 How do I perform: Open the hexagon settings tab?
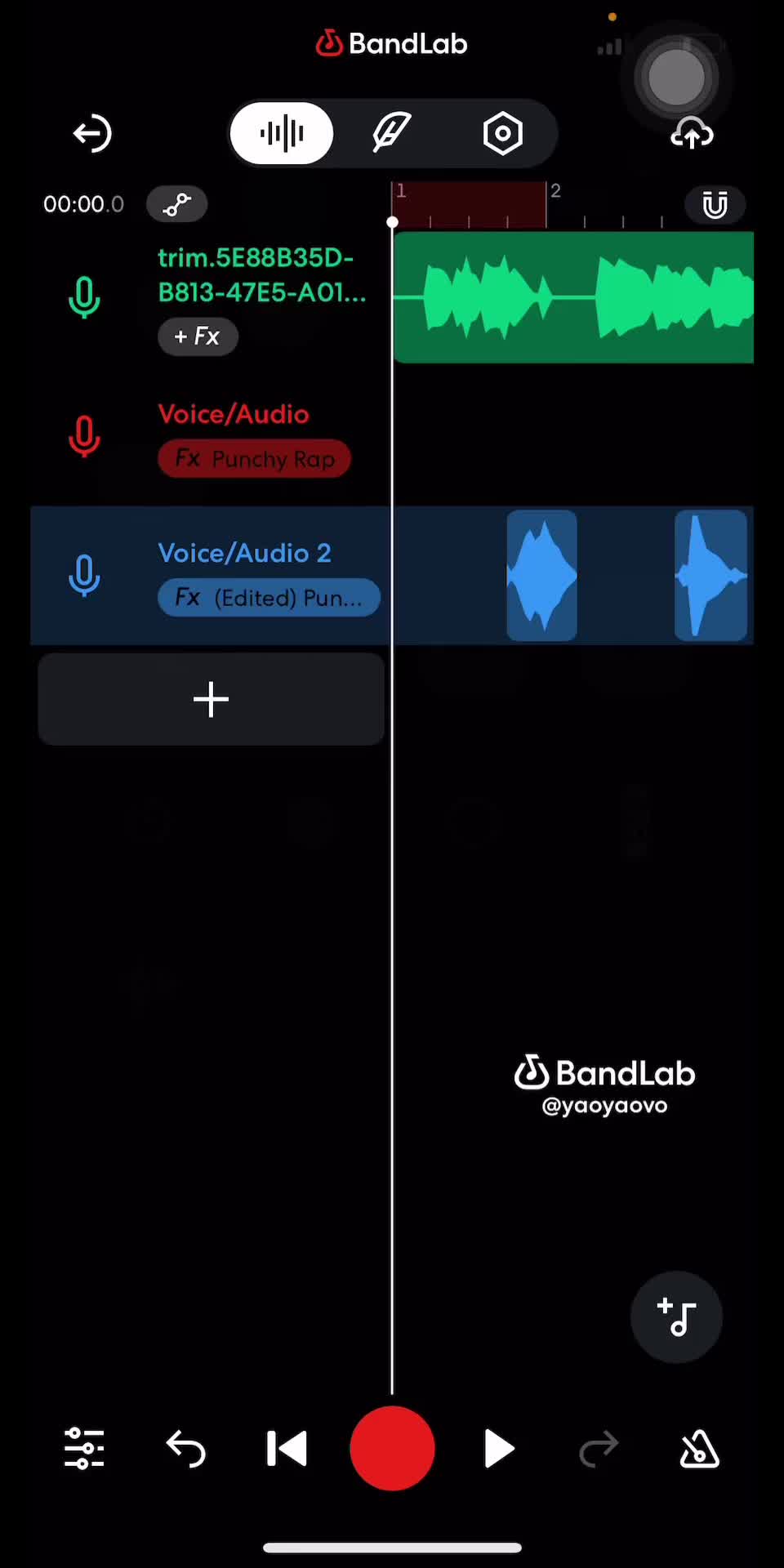tap(502, 134)
